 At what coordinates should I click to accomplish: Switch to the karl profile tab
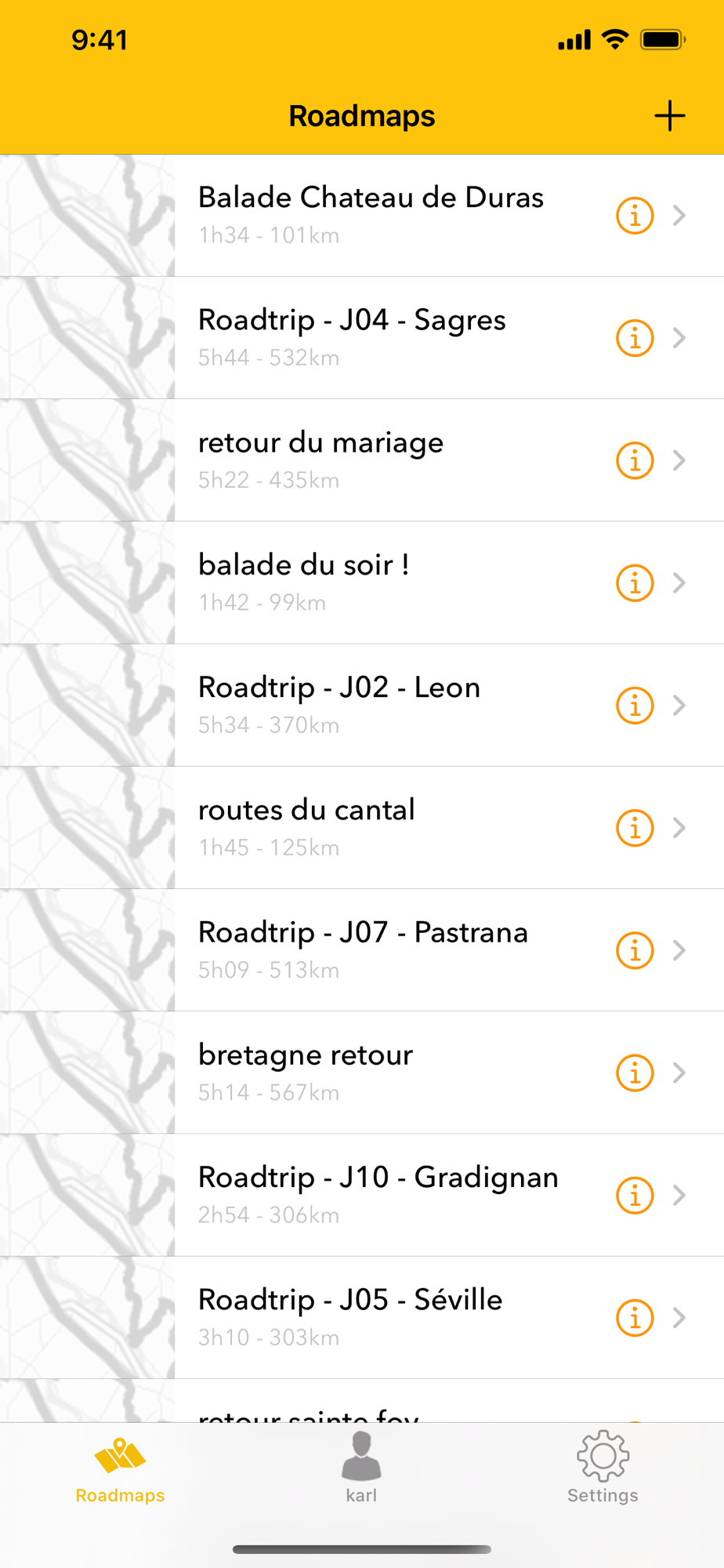click(x=361, y=1468)
